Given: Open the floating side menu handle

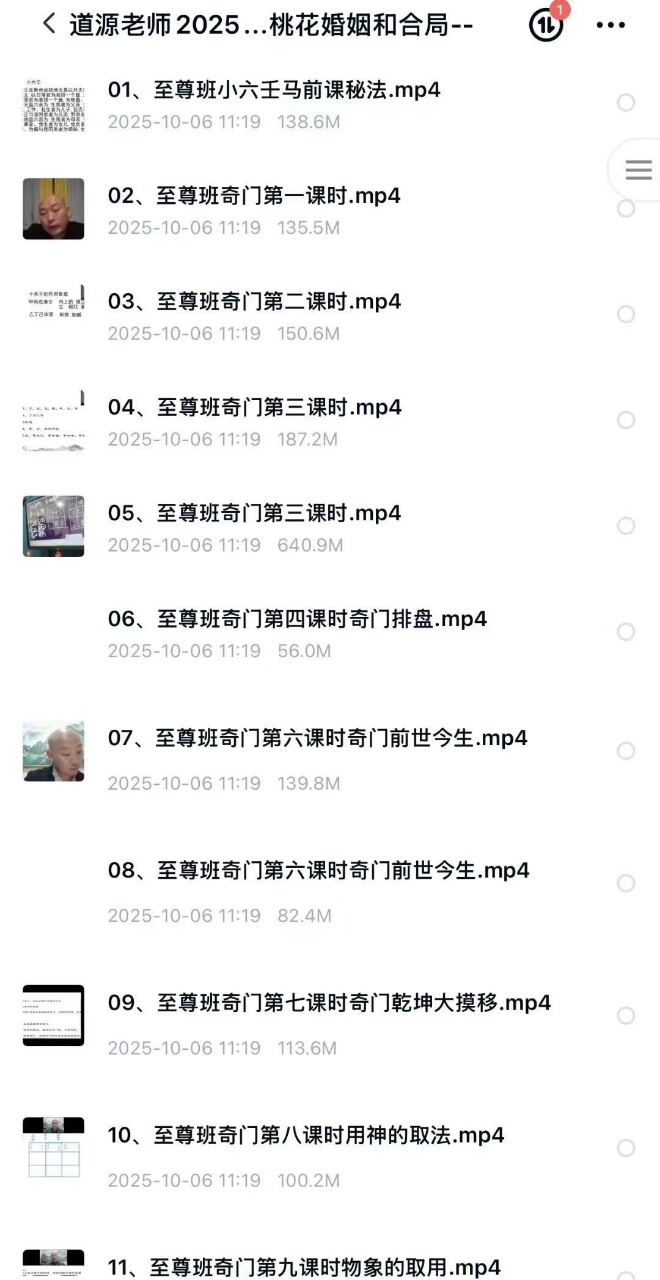Looking at the screenshot, I should pyautogui.click(x=638, y=170).
